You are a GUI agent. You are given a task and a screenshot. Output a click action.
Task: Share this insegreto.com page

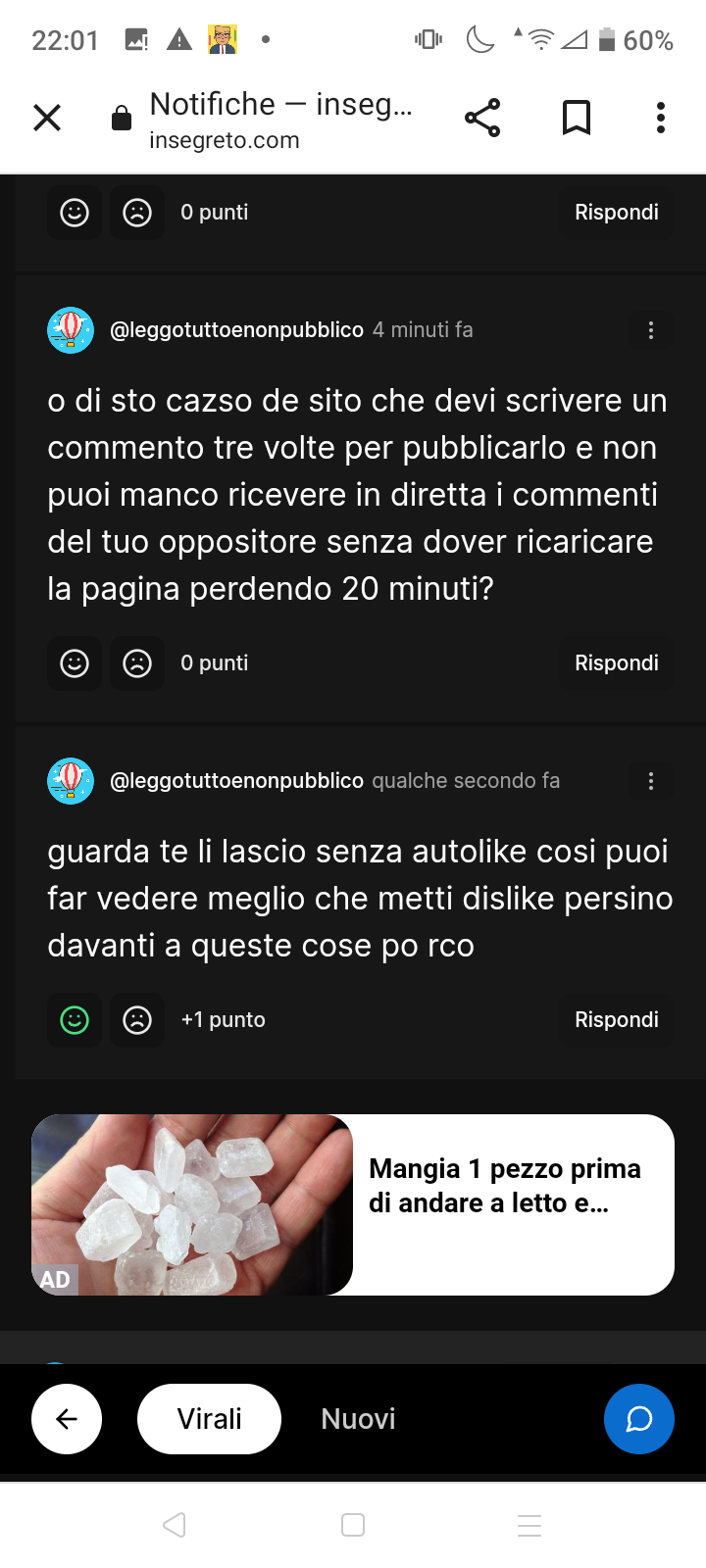click(x=482, y=119)
